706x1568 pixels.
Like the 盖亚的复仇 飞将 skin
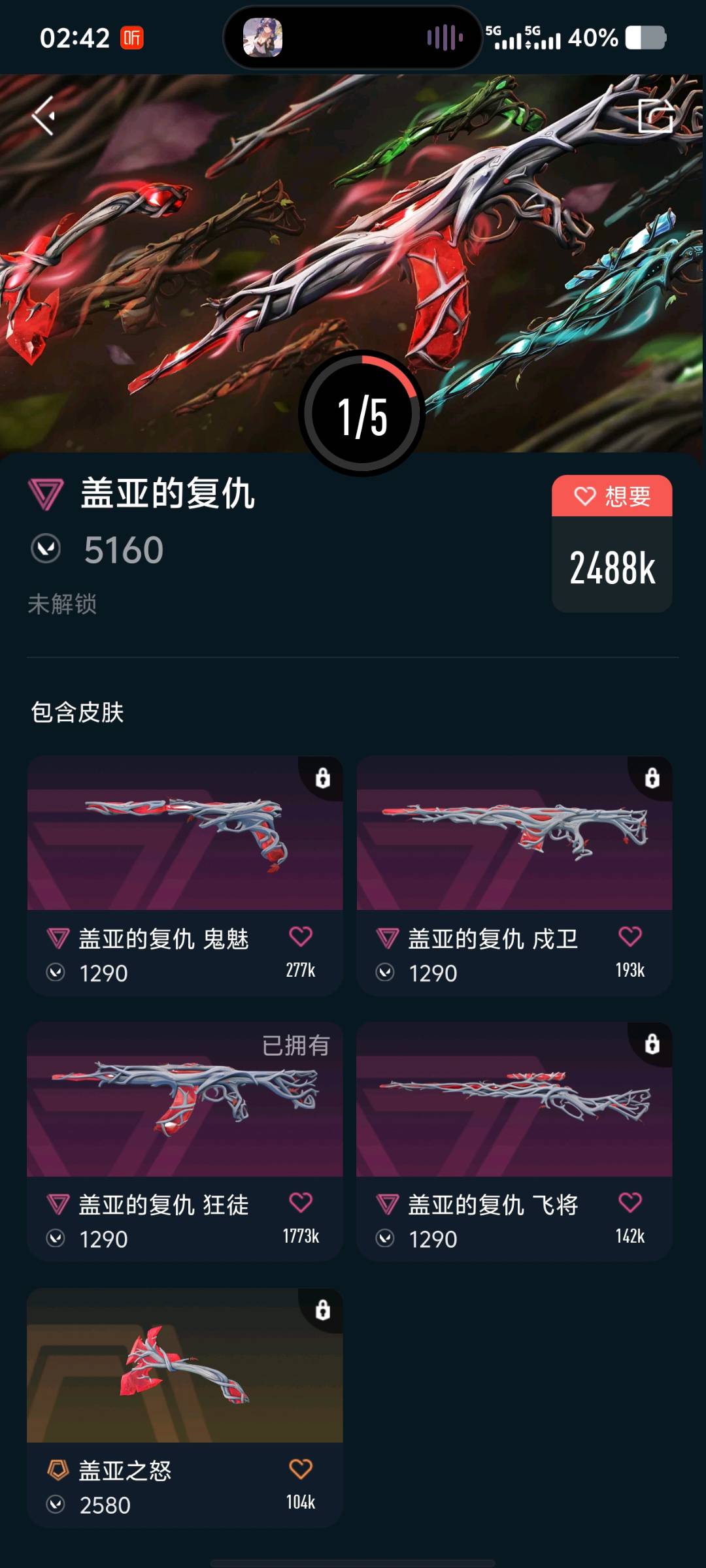tap(630, 1203)
